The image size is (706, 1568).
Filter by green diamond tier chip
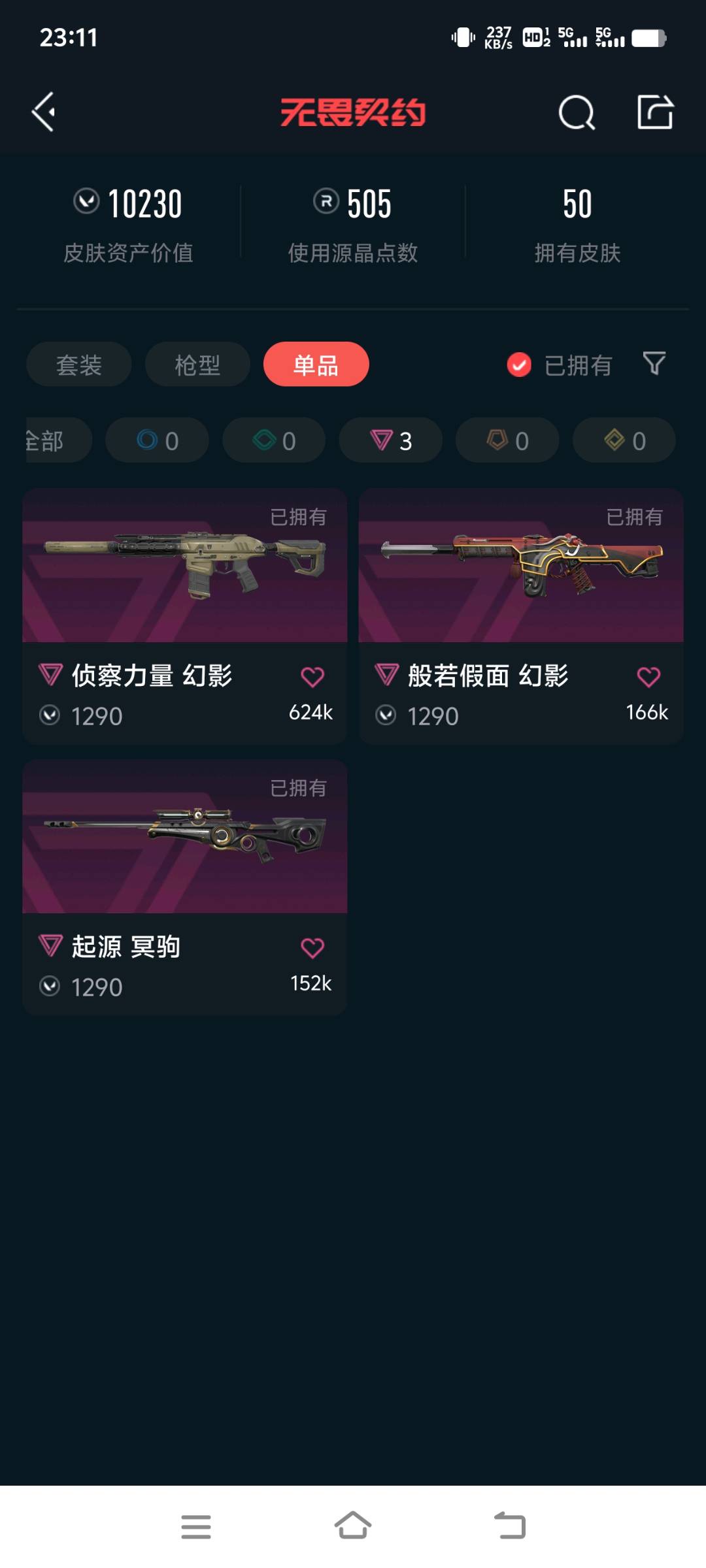coord(274,440)
